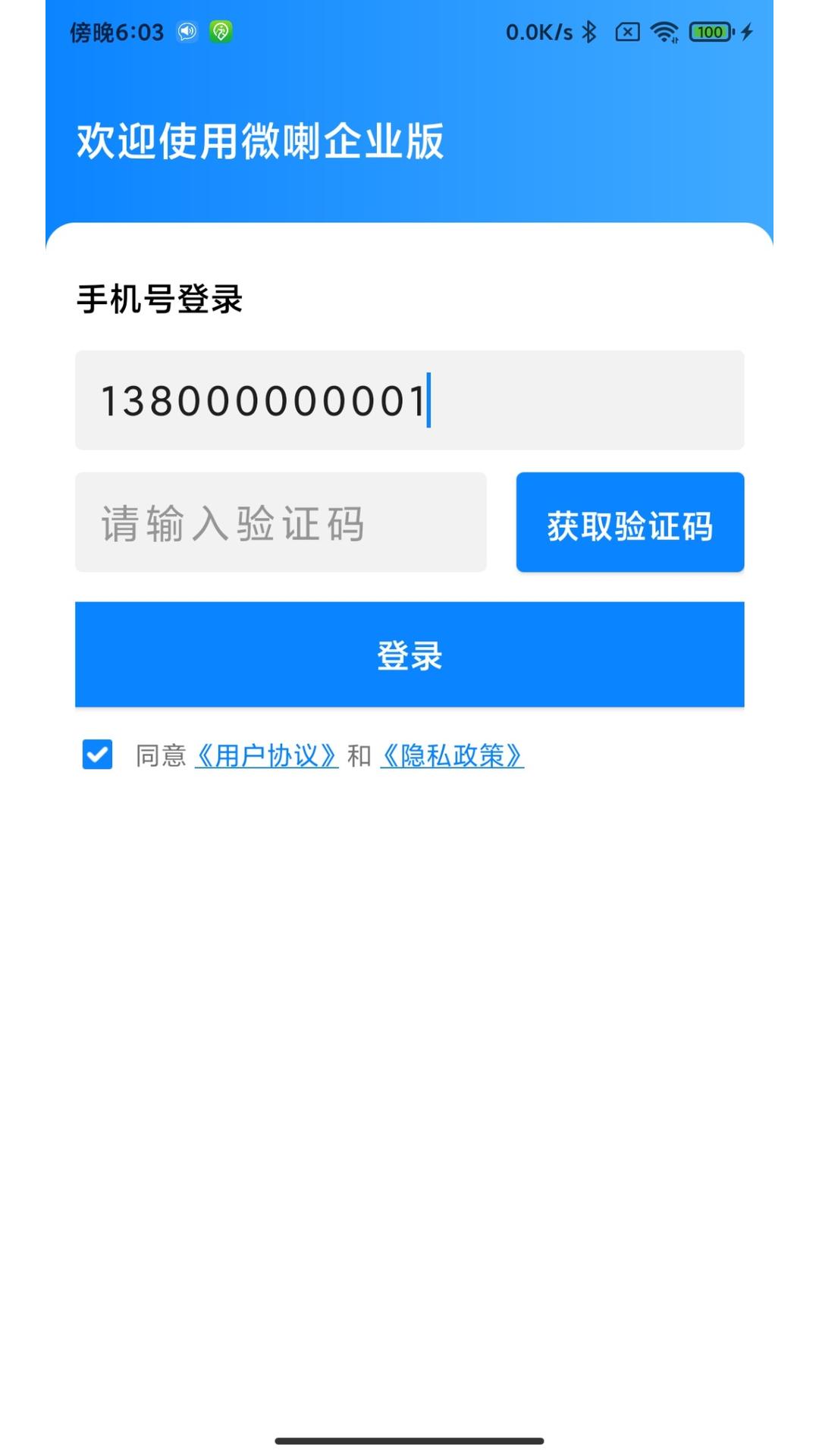Tap the bottom home indicator bar
This screenshot has width=819, height=1456.
click(x=409, y=1440)
